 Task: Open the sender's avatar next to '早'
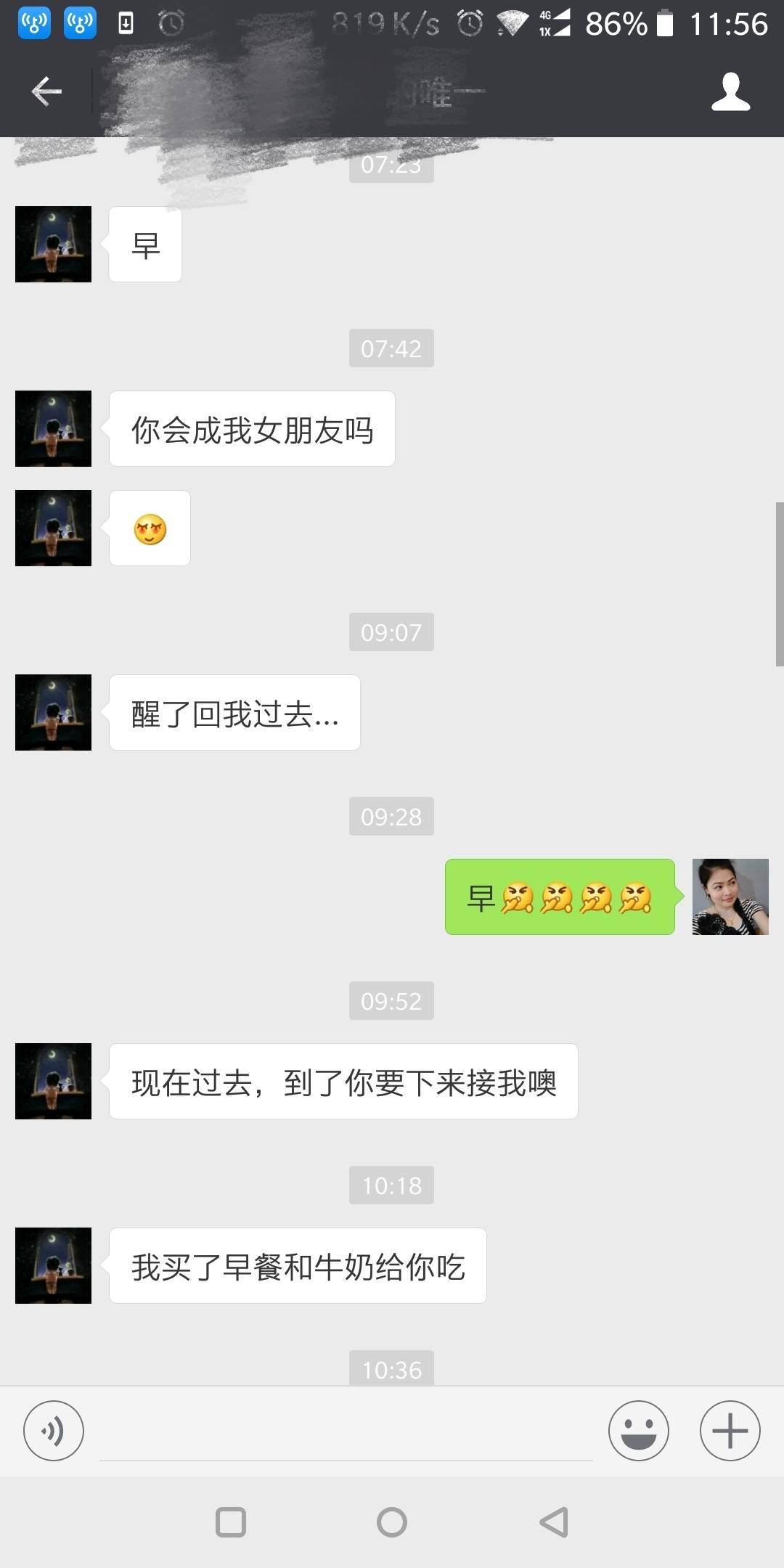(53, 244)
